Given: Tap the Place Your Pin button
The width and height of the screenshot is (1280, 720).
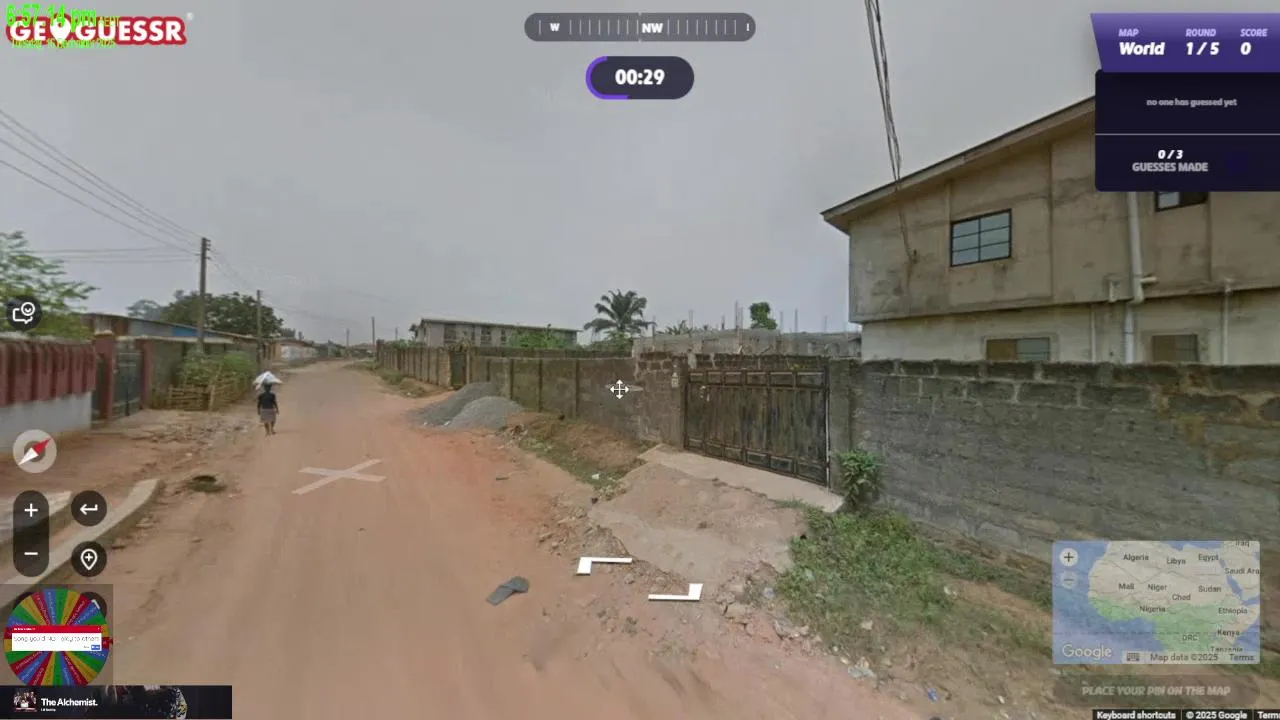Looking at the screenshot, I should 1155,691.
